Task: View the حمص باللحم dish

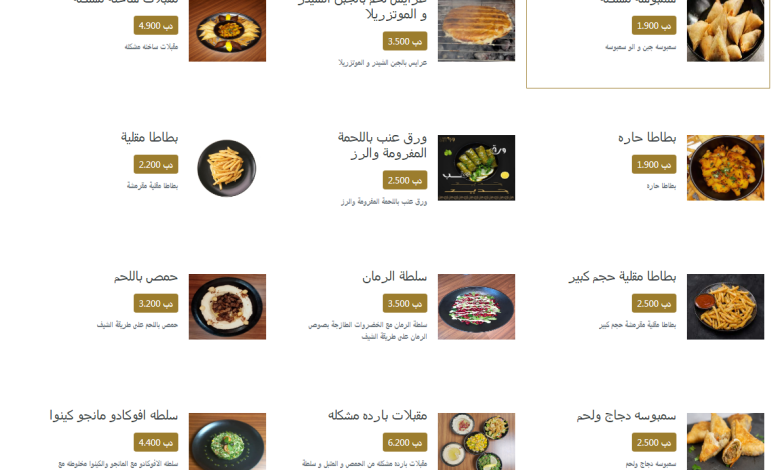Action: pyautogui.click(x=145, y=277)
